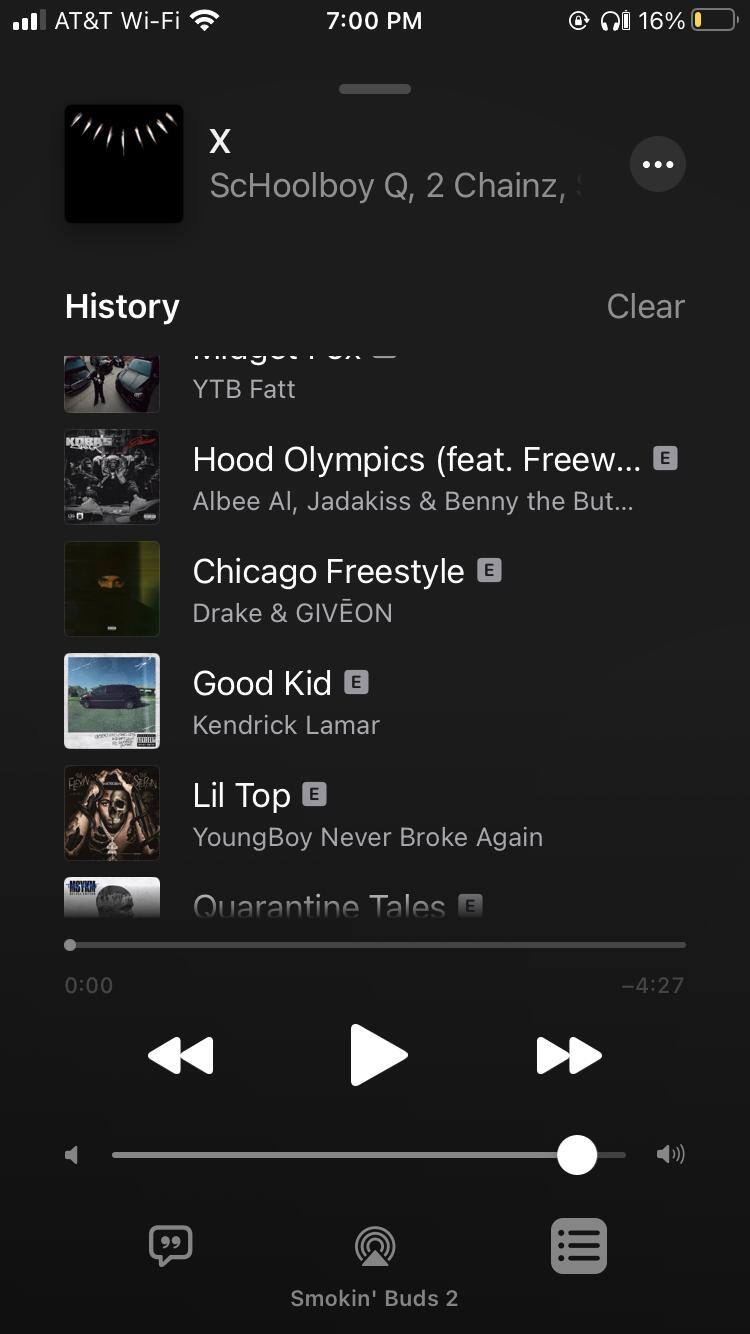Skip forward to the next track
The width and height of the screenshot is (750, 1334).
pos(569,1055)
